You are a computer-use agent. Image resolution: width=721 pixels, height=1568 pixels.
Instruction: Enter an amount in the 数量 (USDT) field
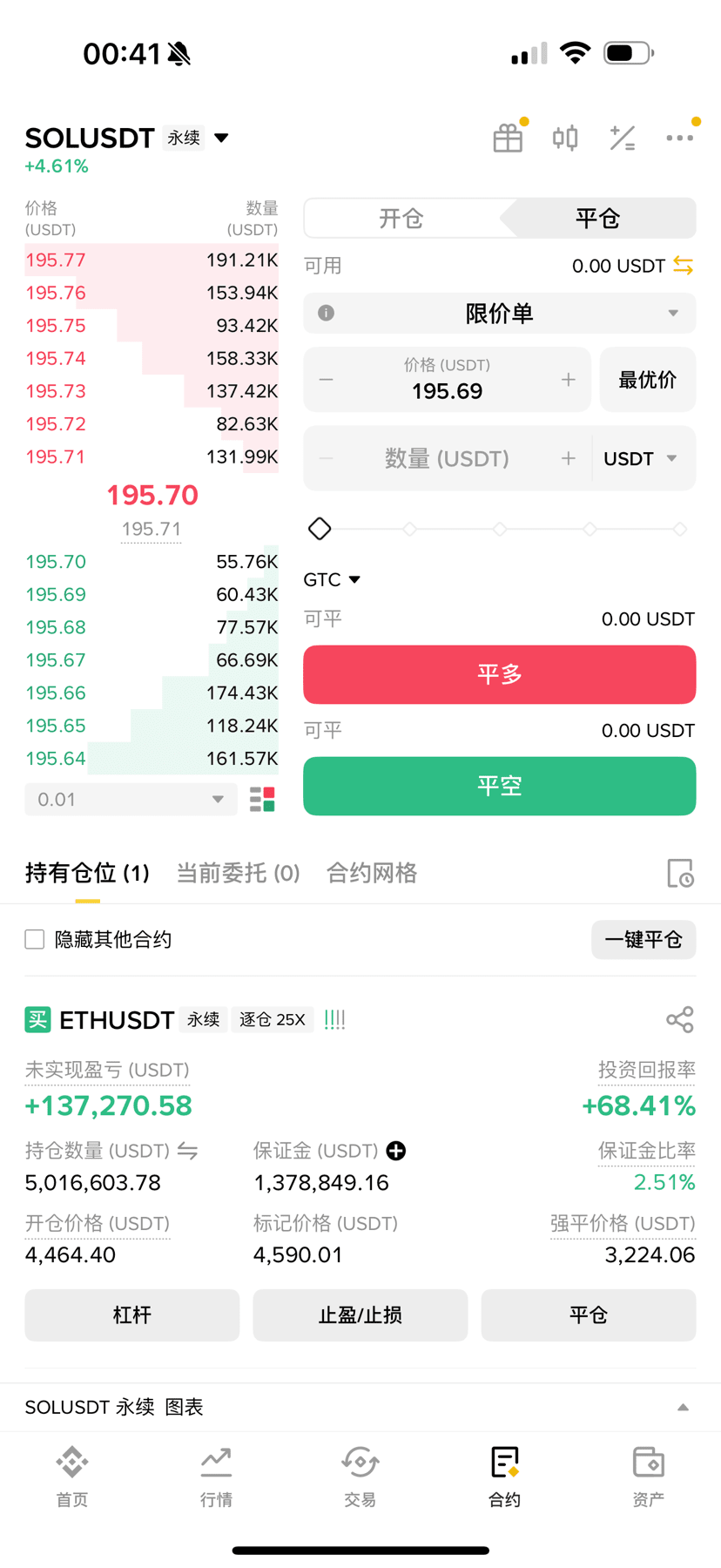pos(447,459)
